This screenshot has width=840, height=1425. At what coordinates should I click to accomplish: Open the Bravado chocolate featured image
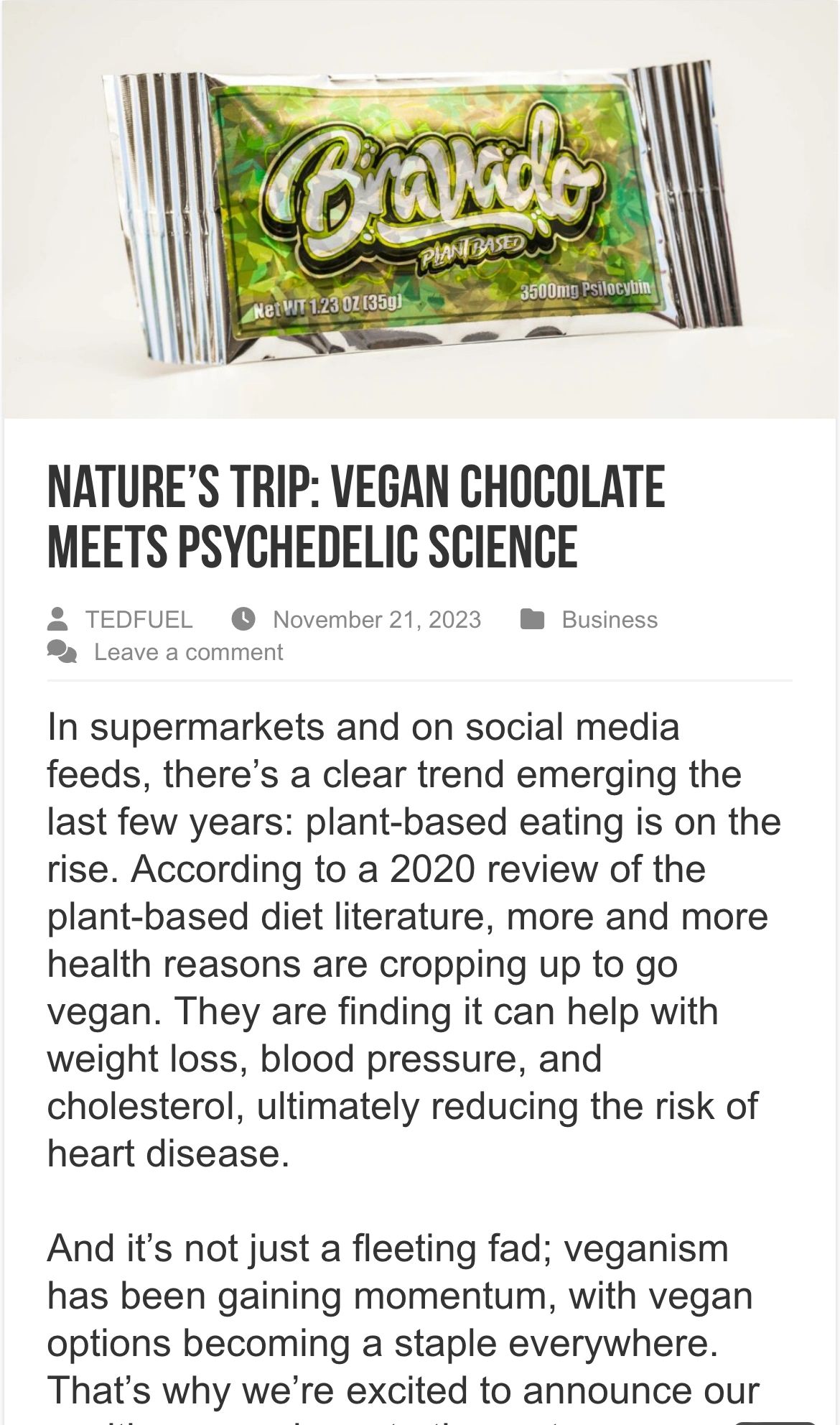(420, 210)
